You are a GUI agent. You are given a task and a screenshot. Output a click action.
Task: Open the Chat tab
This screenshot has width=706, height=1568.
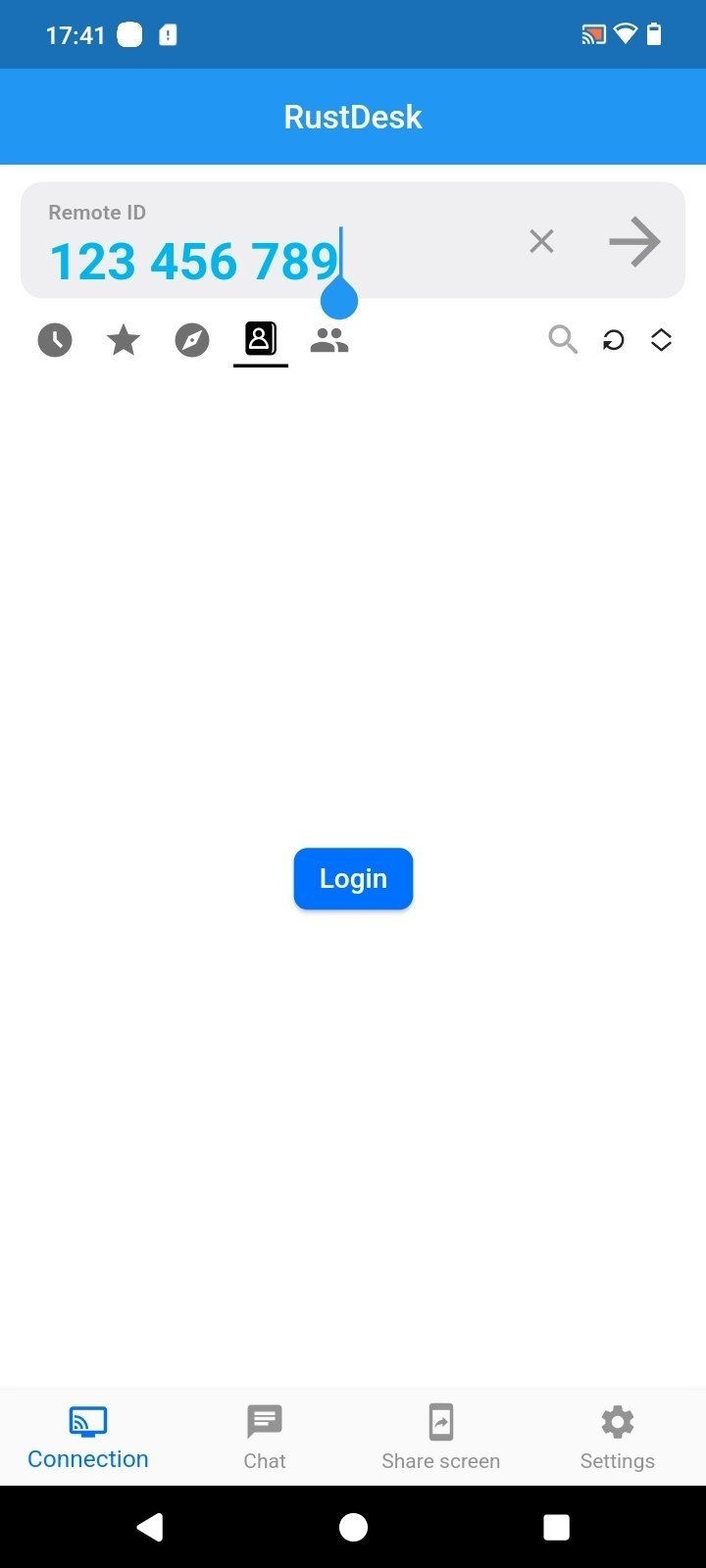(265, 1437)
